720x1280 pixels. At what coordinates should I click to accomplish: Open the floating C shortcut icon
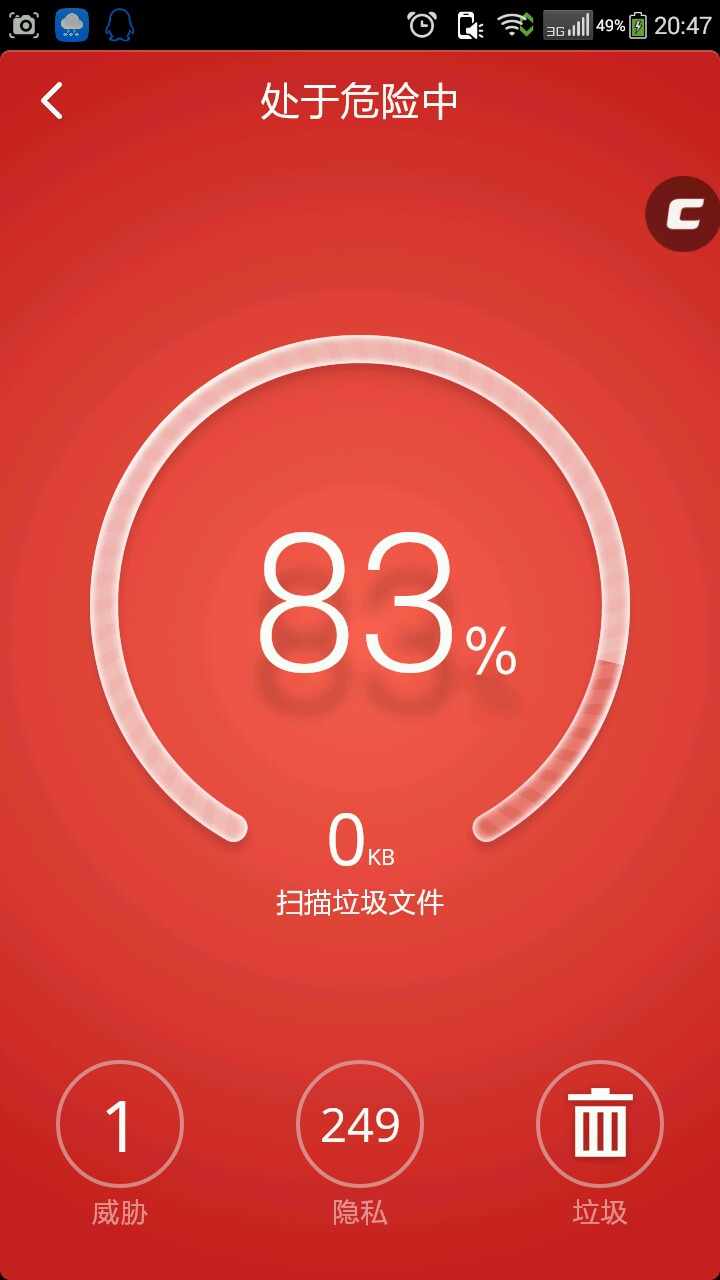[x=684, y=213]
